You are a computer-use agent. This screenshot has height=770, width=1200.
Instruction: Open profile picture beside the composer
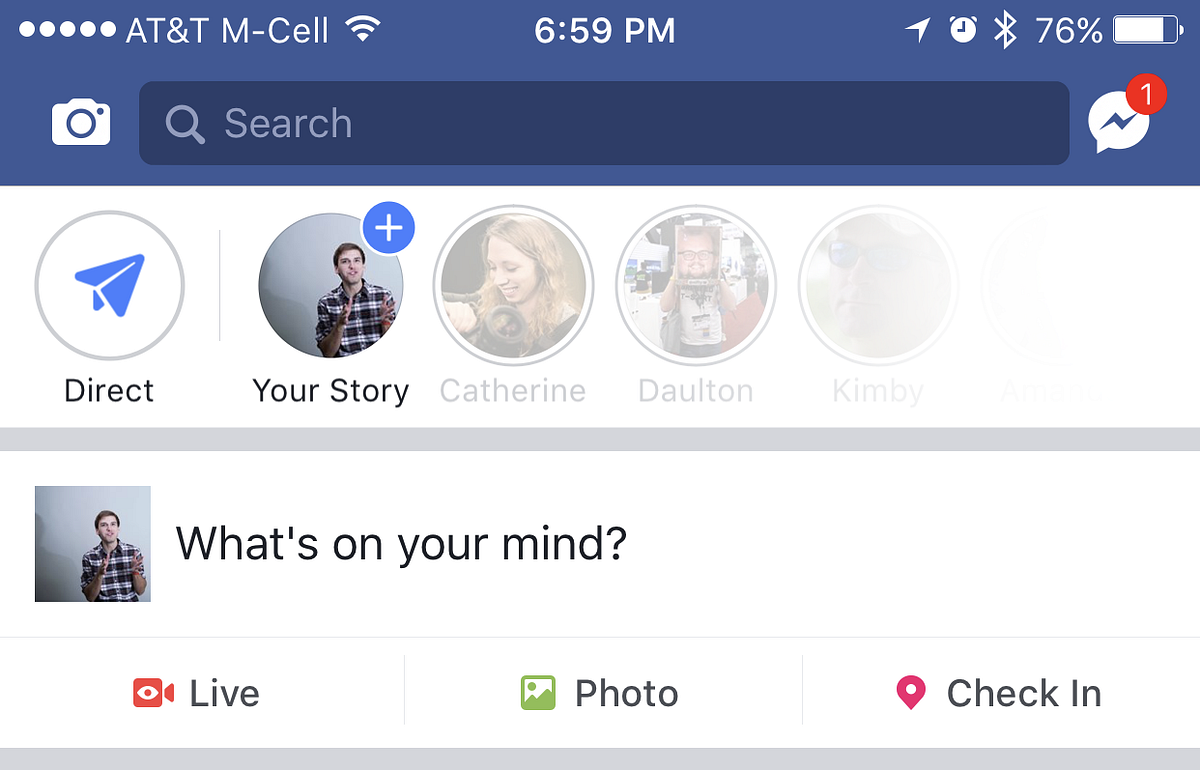click(93, 544)
